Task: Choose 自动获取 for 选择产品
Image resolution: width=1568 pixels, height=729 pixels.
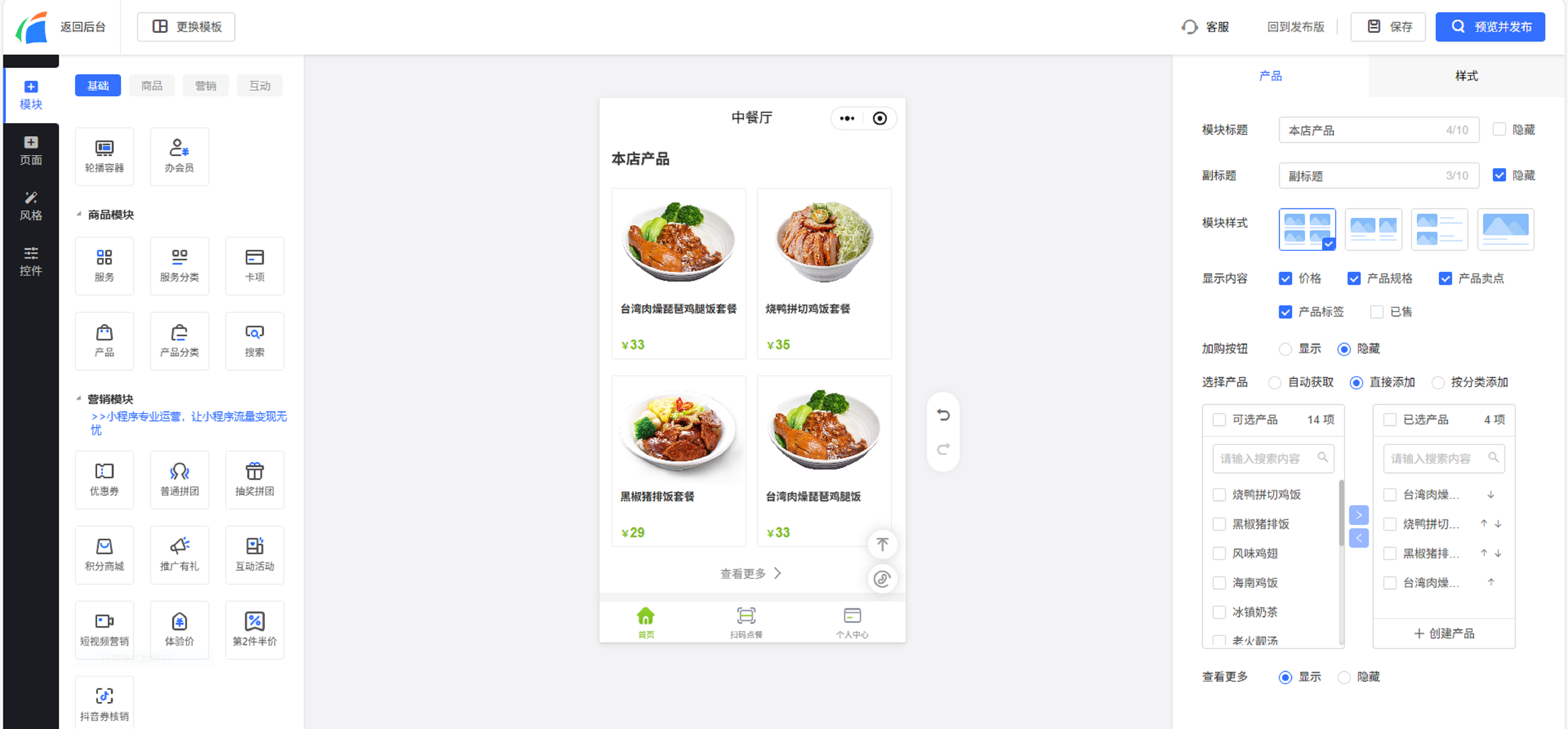Action: [1274, 383]
